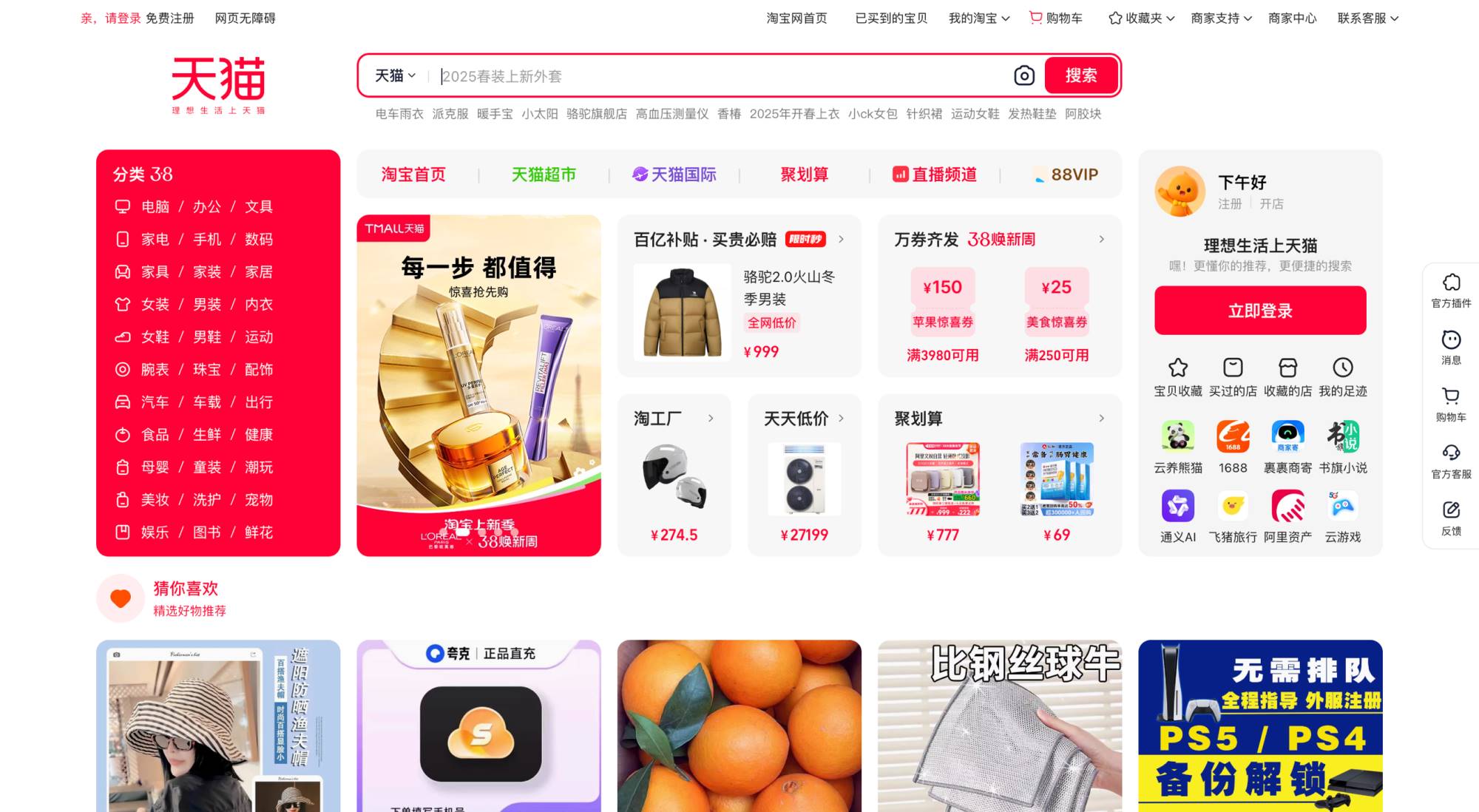Open the 美妆 / 洗护 / 宠物 category
Viewport: 1479px width, 812px height.
pos(206,499)
